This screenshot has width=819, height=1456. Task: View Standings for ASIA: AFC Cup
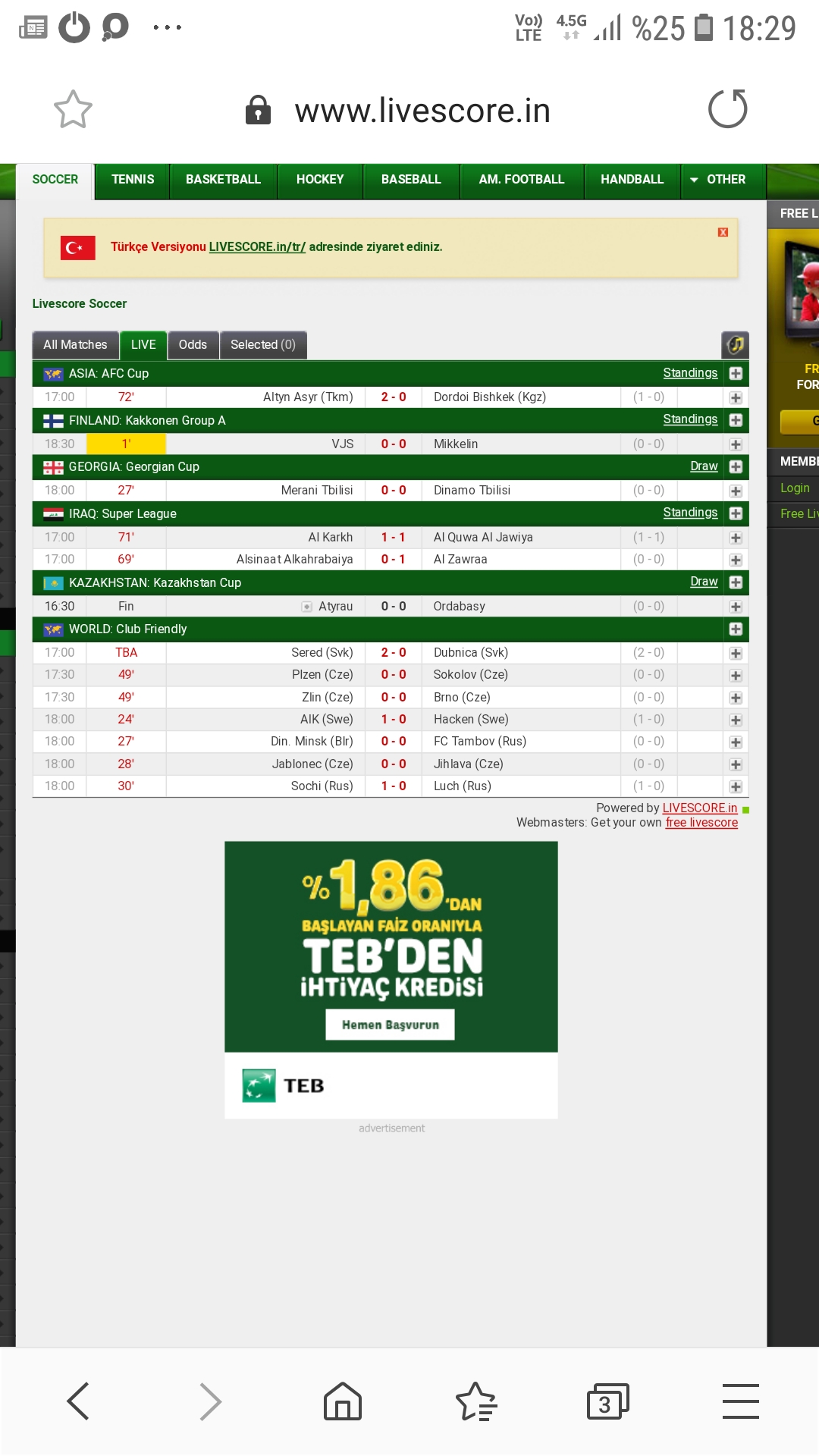[x=690, y=373]
